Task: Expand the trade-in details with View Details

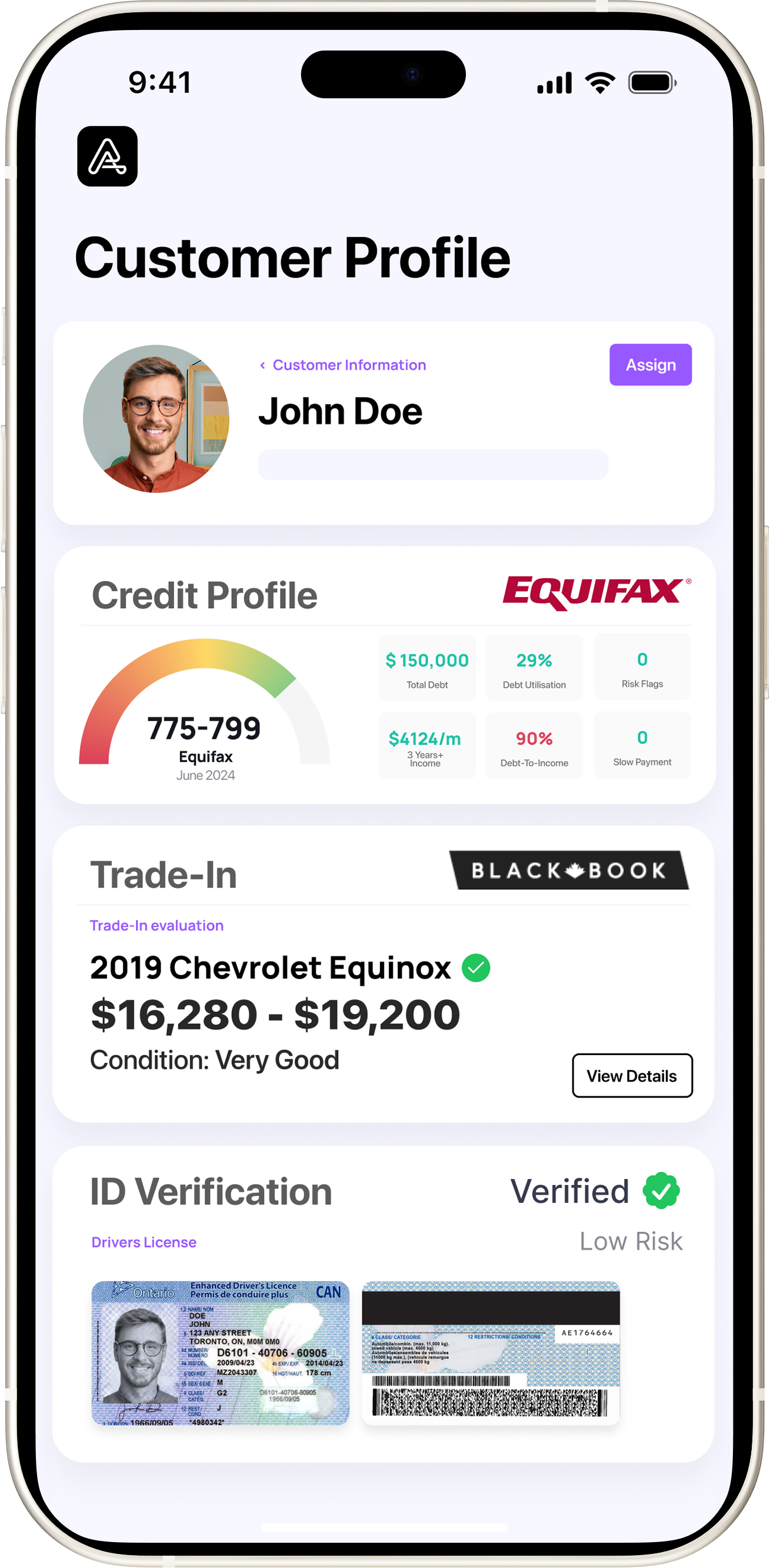Action: pyautogui.click(x=632, y=1076)
